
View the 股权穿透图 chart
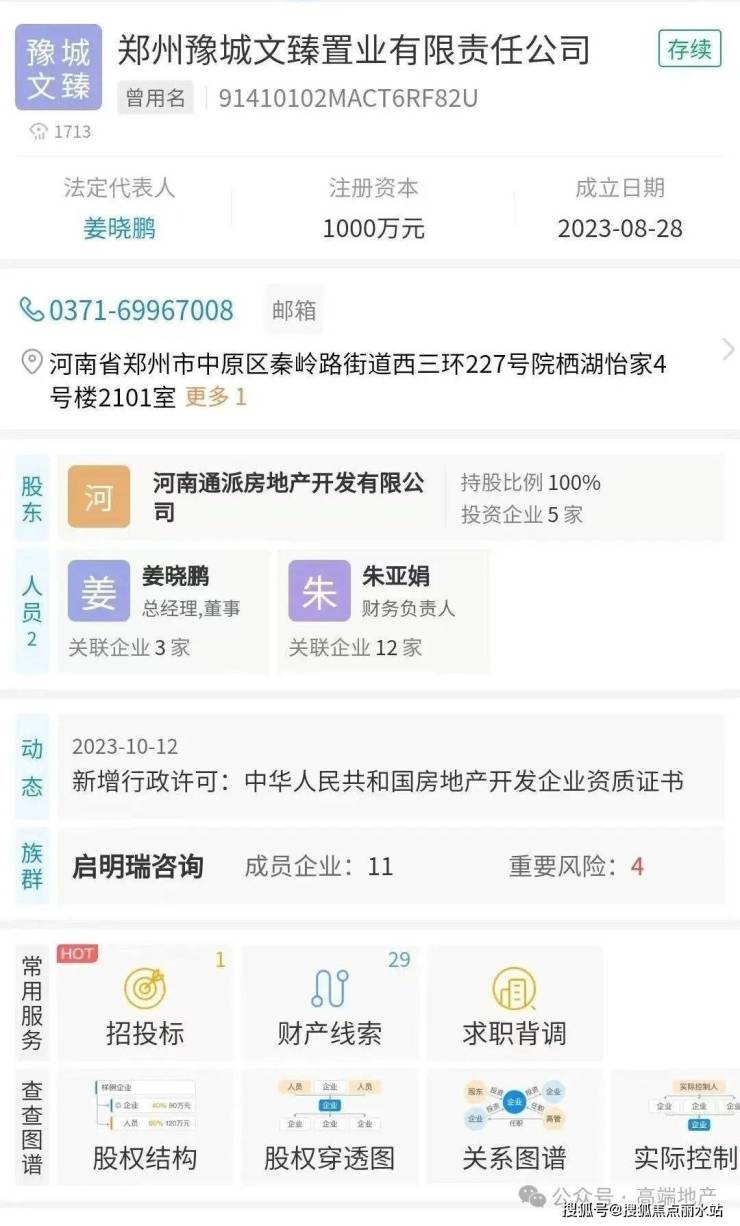(x=329, y=1125)
